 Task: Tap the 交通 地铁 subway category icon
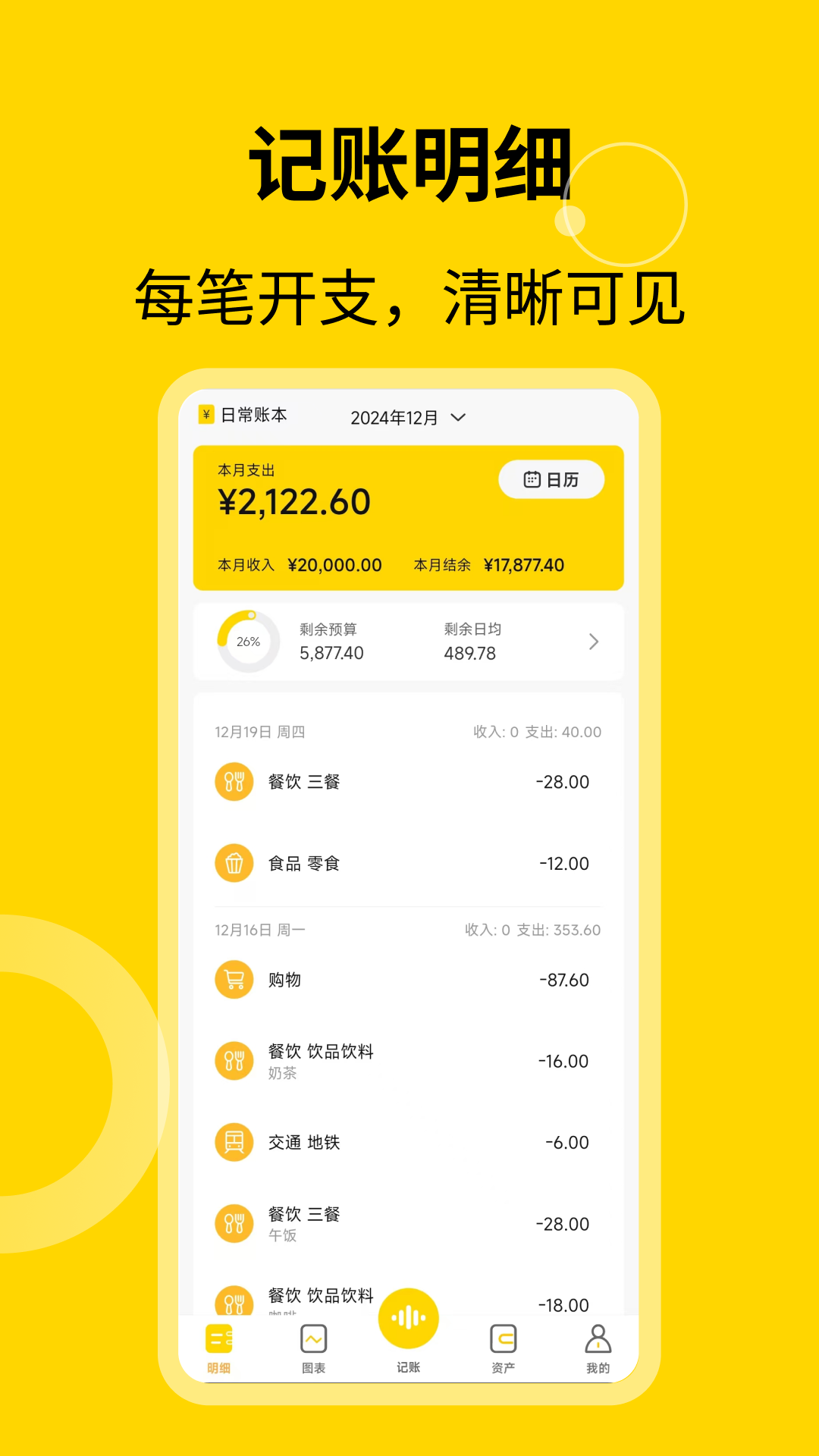(234, 1143)
